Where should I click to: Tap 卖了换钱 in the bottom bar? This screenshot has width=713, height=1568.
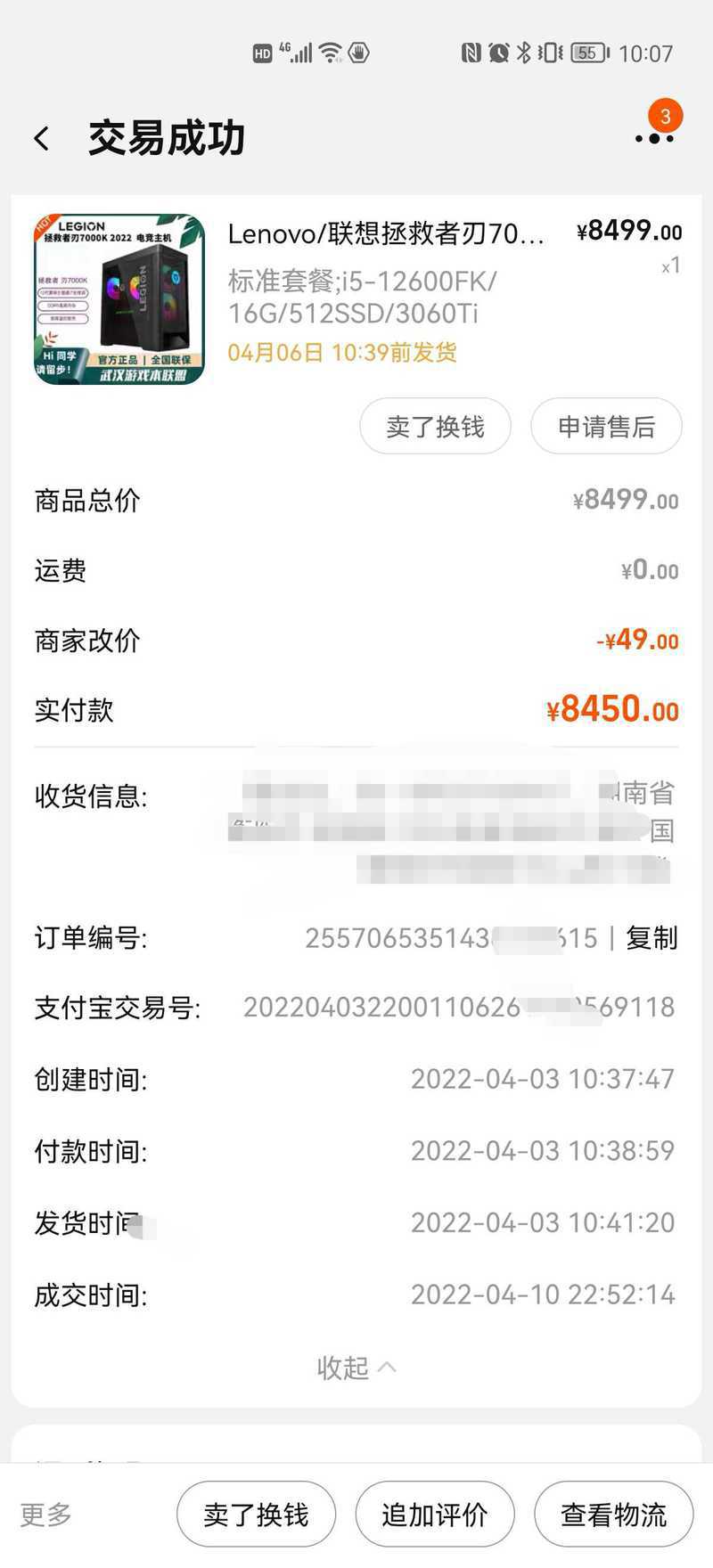(x=256, y=1514)
